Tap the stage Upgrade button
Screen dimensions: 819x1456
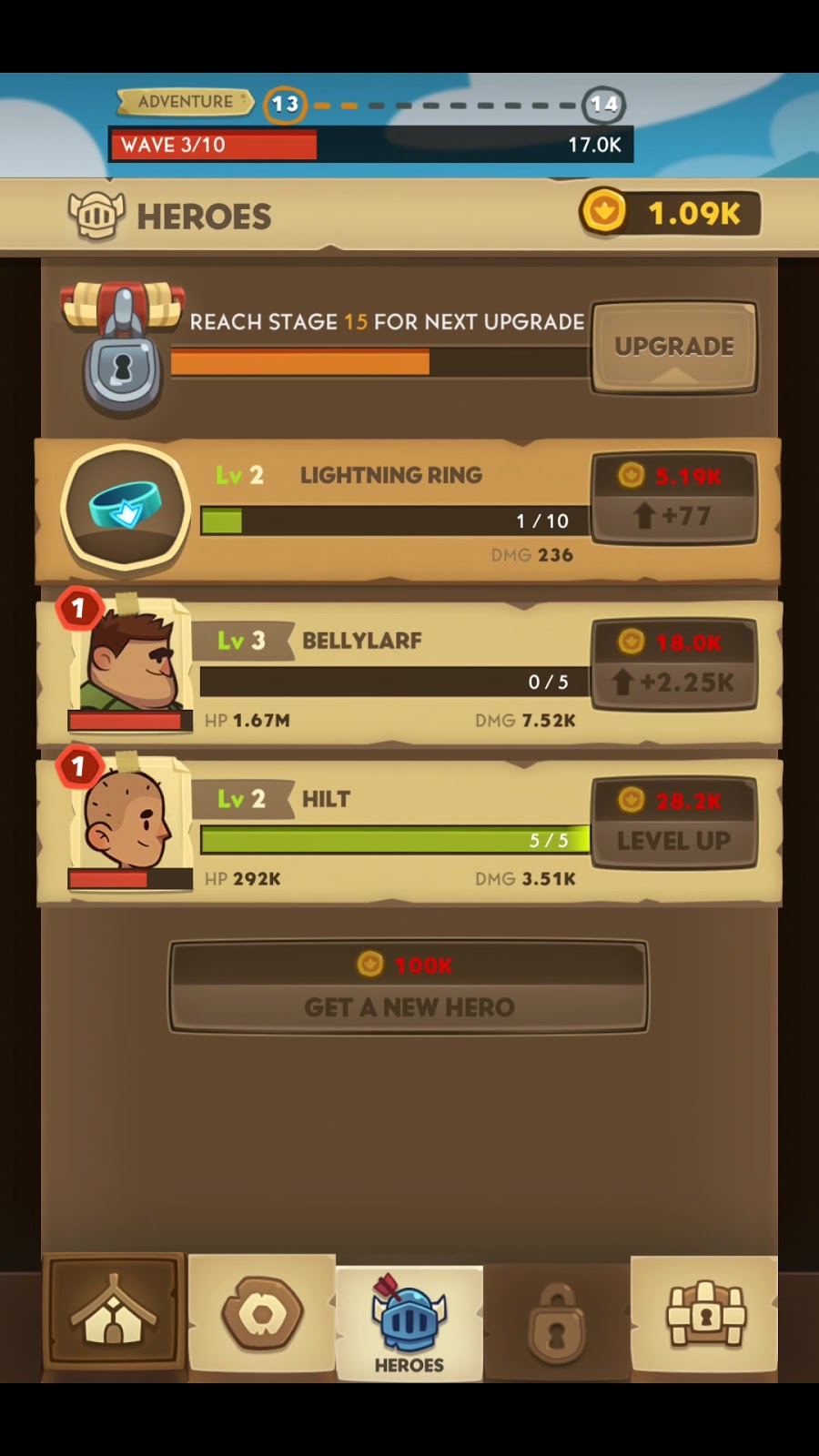click(x=673, y=348)
